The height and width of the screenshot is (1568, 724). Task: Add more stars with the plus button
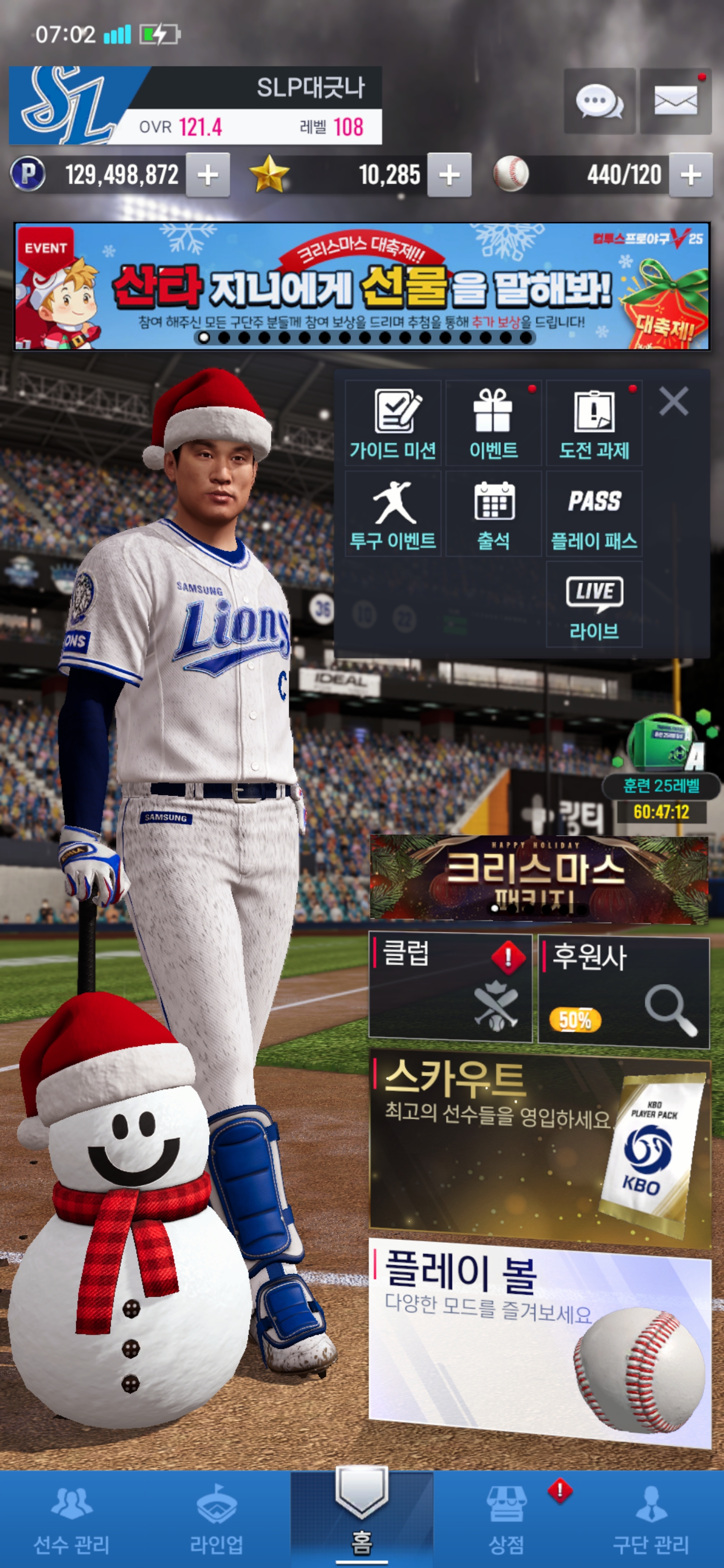pos(449,175)
